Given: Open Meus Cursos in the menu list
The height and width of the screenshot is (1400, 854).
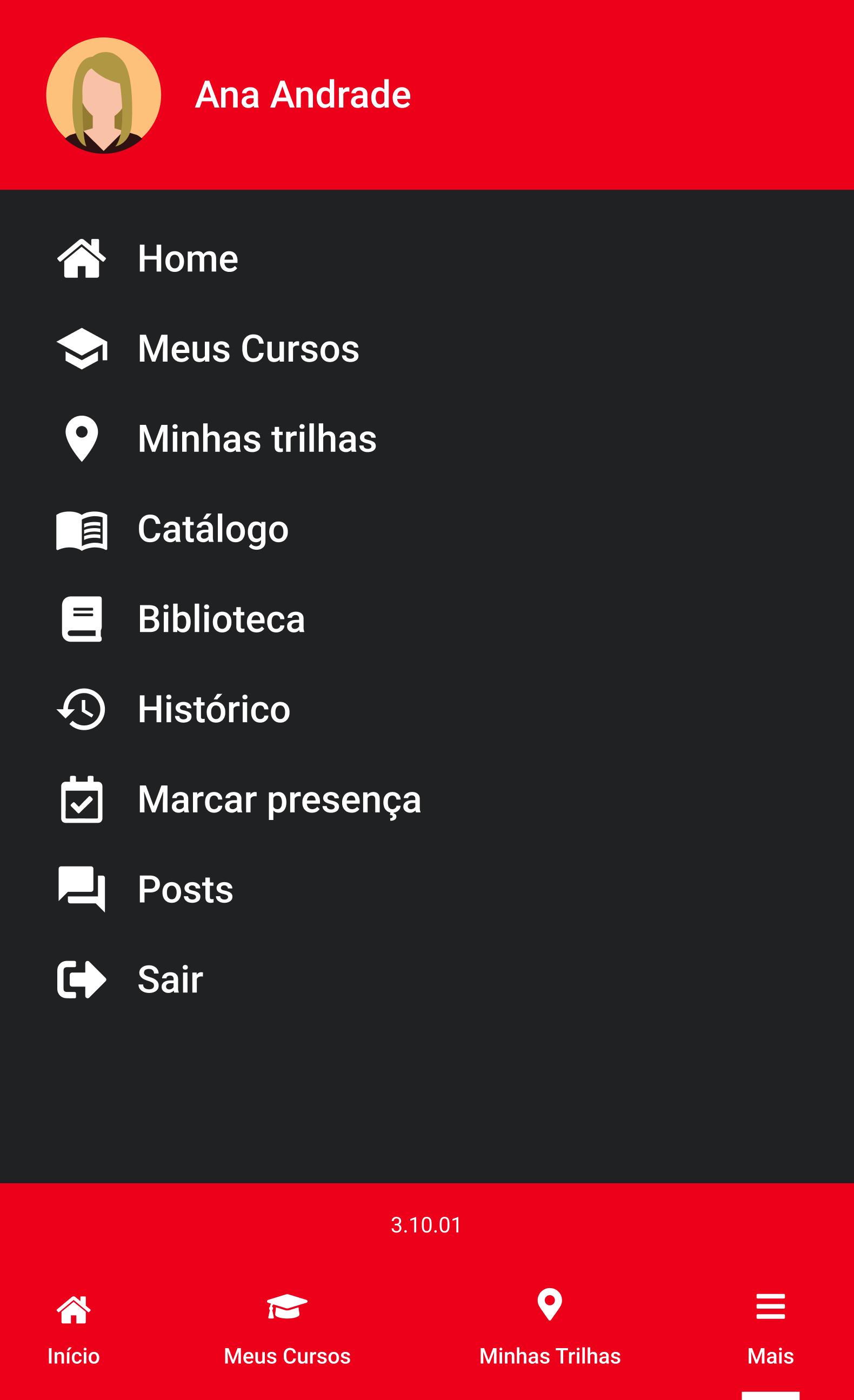Looking at the screenshot, I should coord(426,348).
